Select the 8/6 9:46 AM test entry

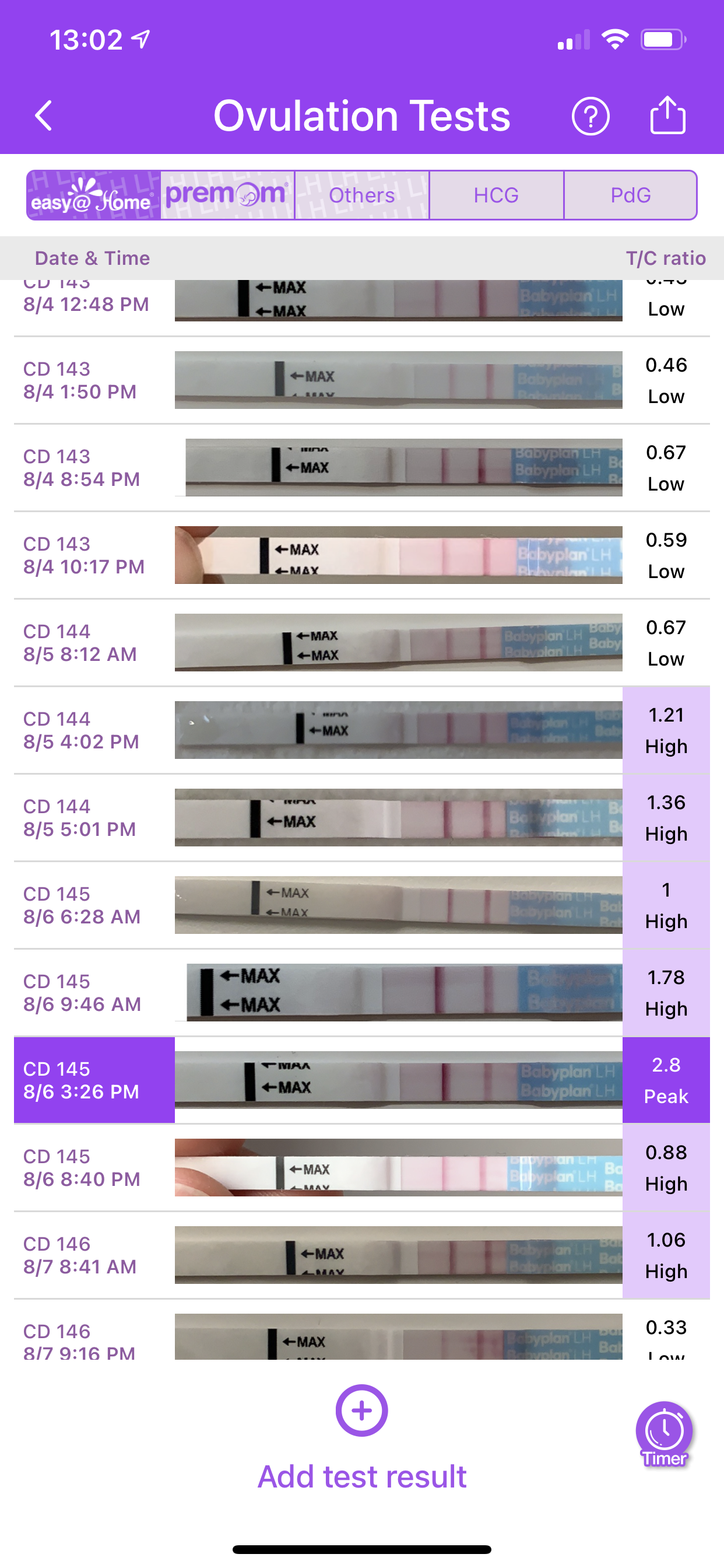(361, 992)
